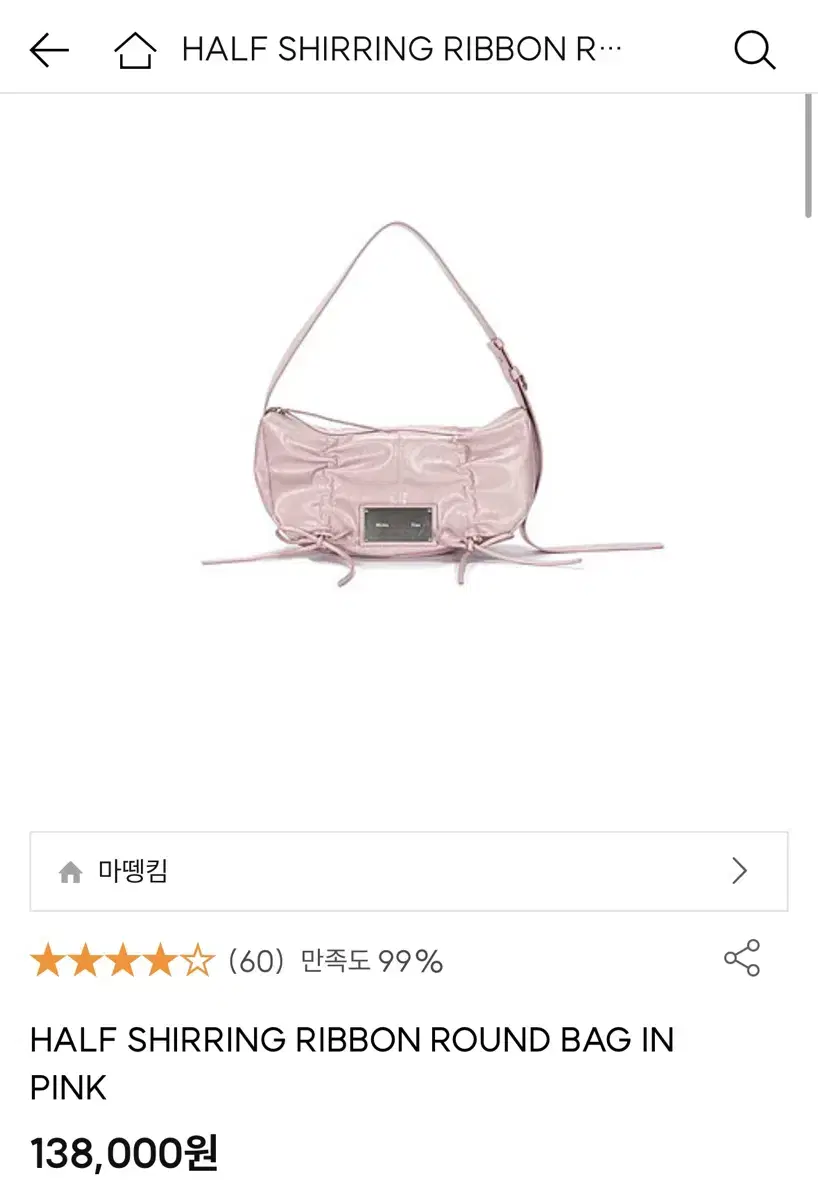Open the search icon
The height and width of the screenshot is (1200, 818).
(755, 48)
